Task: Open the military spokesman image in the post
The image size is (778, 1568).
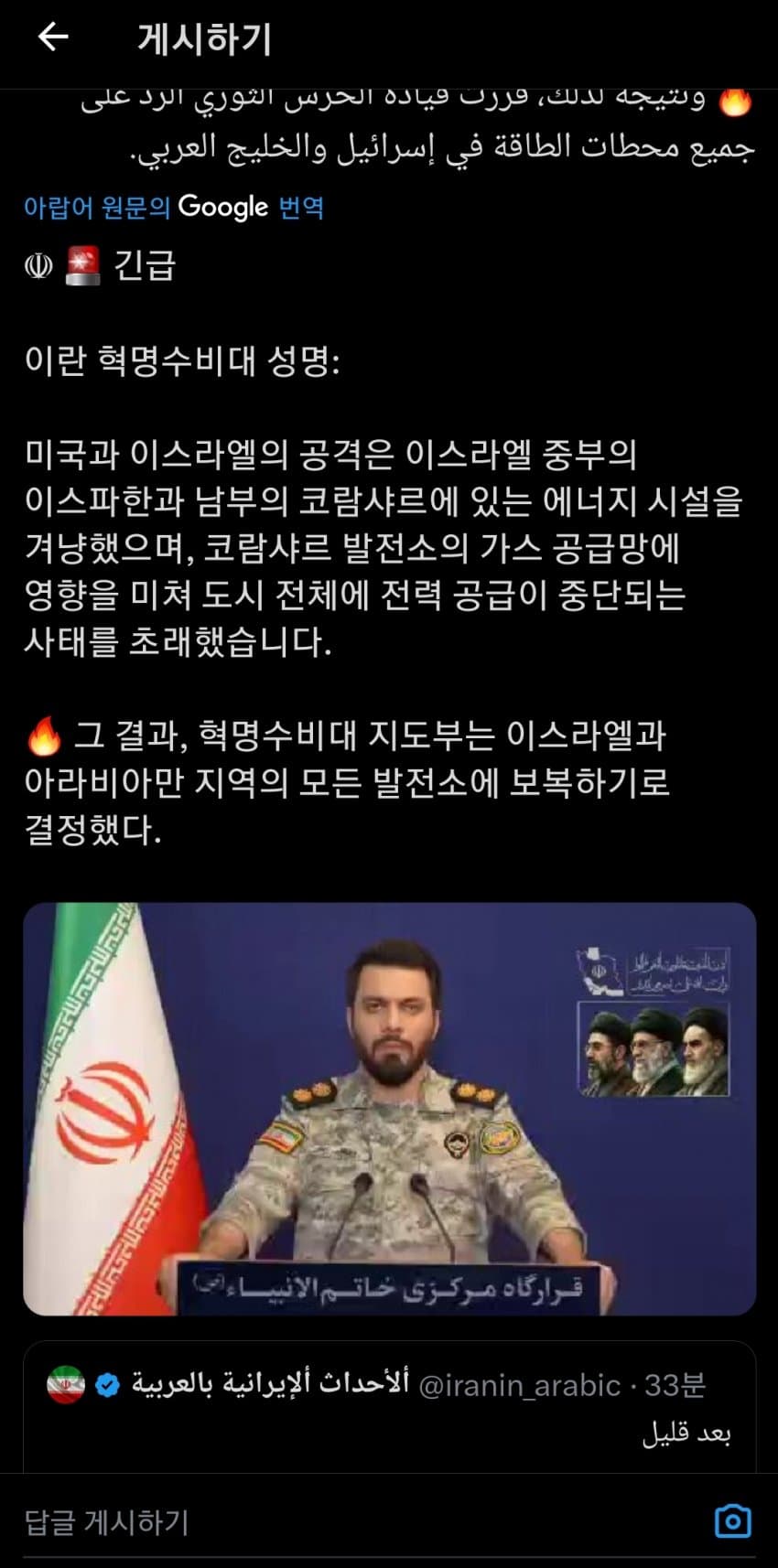Action: pos(389,1109)
